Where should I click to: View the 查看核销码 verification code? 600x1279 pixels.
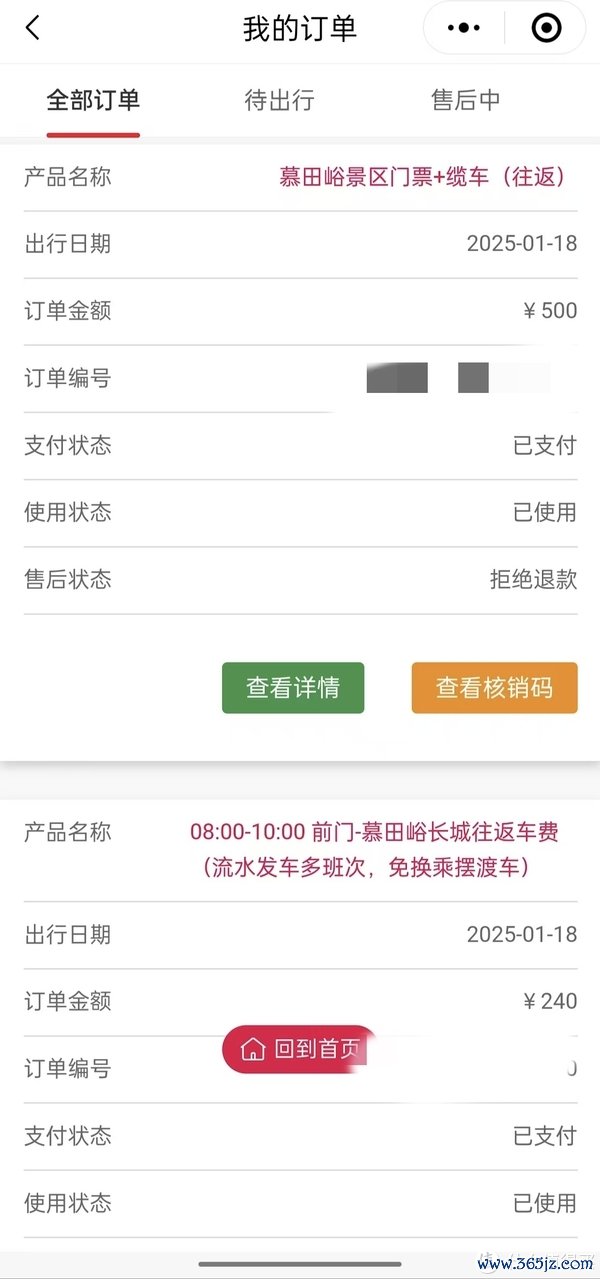pyautogui.click(x=494, y=688)
